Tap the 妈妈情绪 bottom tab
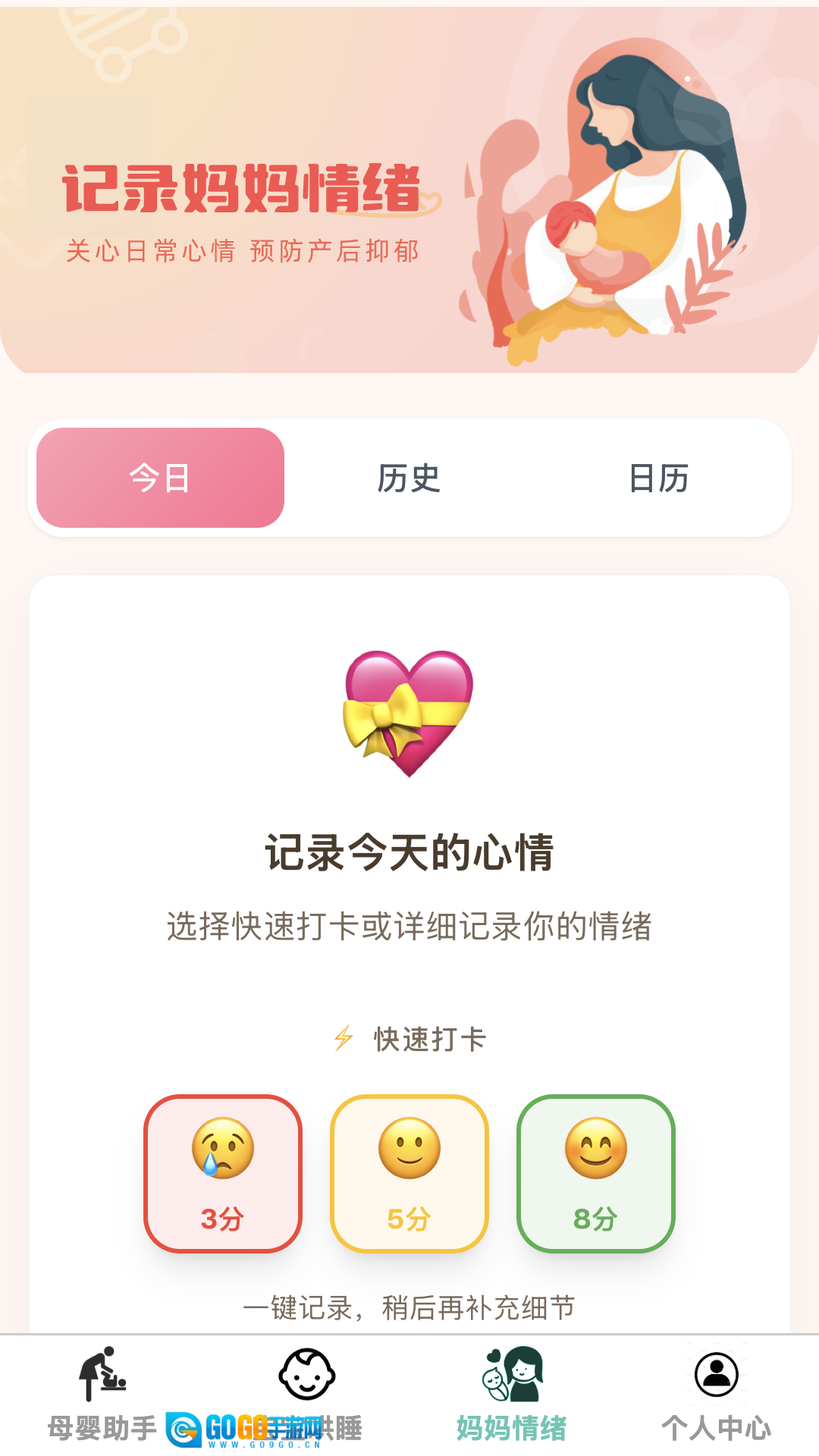819x1456 pixels. coord(512,1395)
